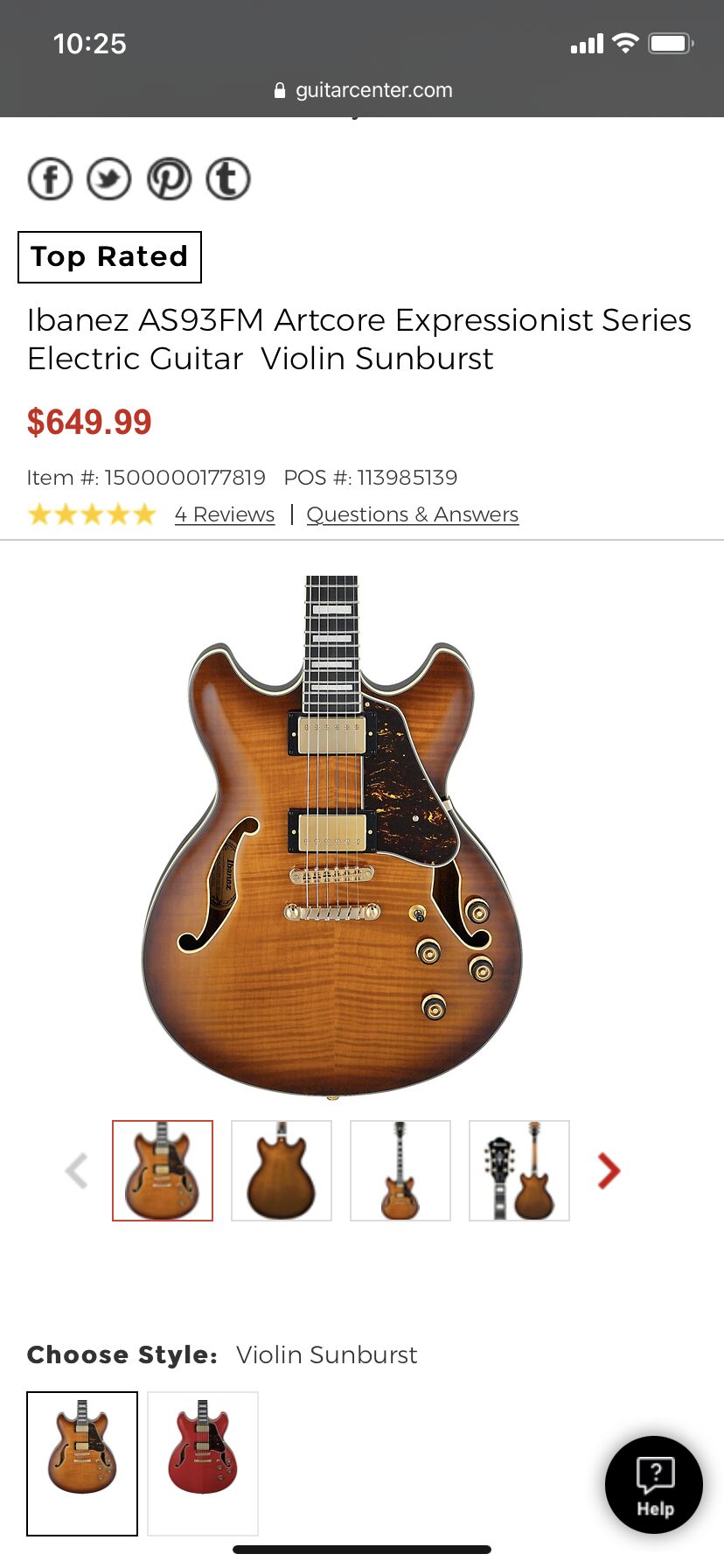Viewport: 724px width, 1568px height.
Task: View the guitar back thumbnail
Action: 282,1171
